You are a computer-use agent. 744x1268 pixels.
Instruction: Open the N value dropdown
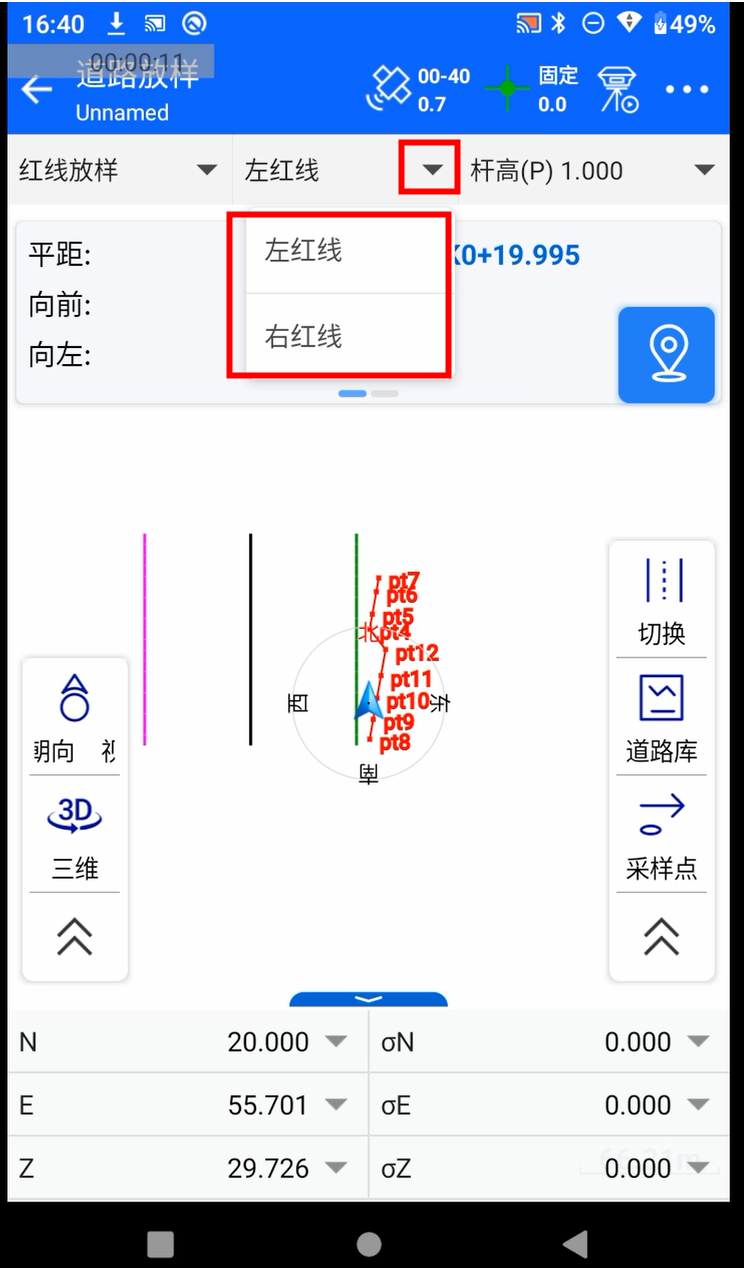pos(336,1042)
